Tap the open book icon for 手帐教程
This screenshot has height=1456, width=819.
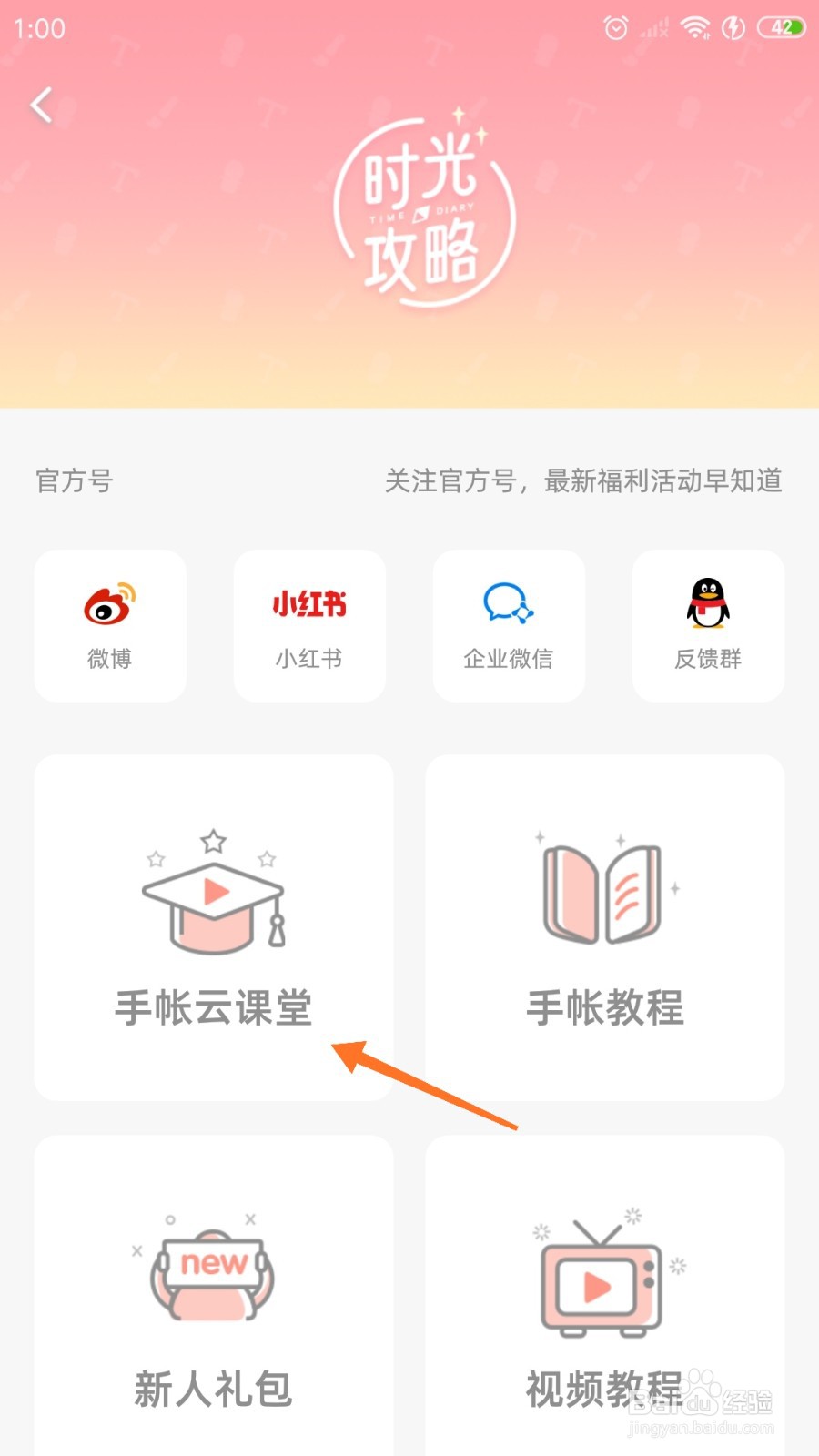click(x=603, y=892)
